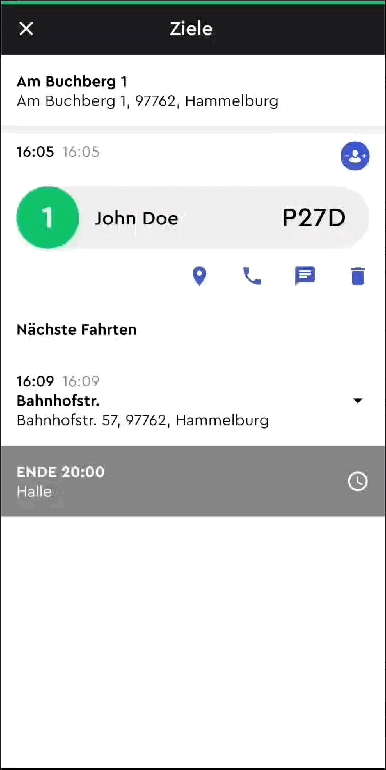The image size is (386, 770).
Task: Open the Am Buchberg 1 destination
Action: 193,91
